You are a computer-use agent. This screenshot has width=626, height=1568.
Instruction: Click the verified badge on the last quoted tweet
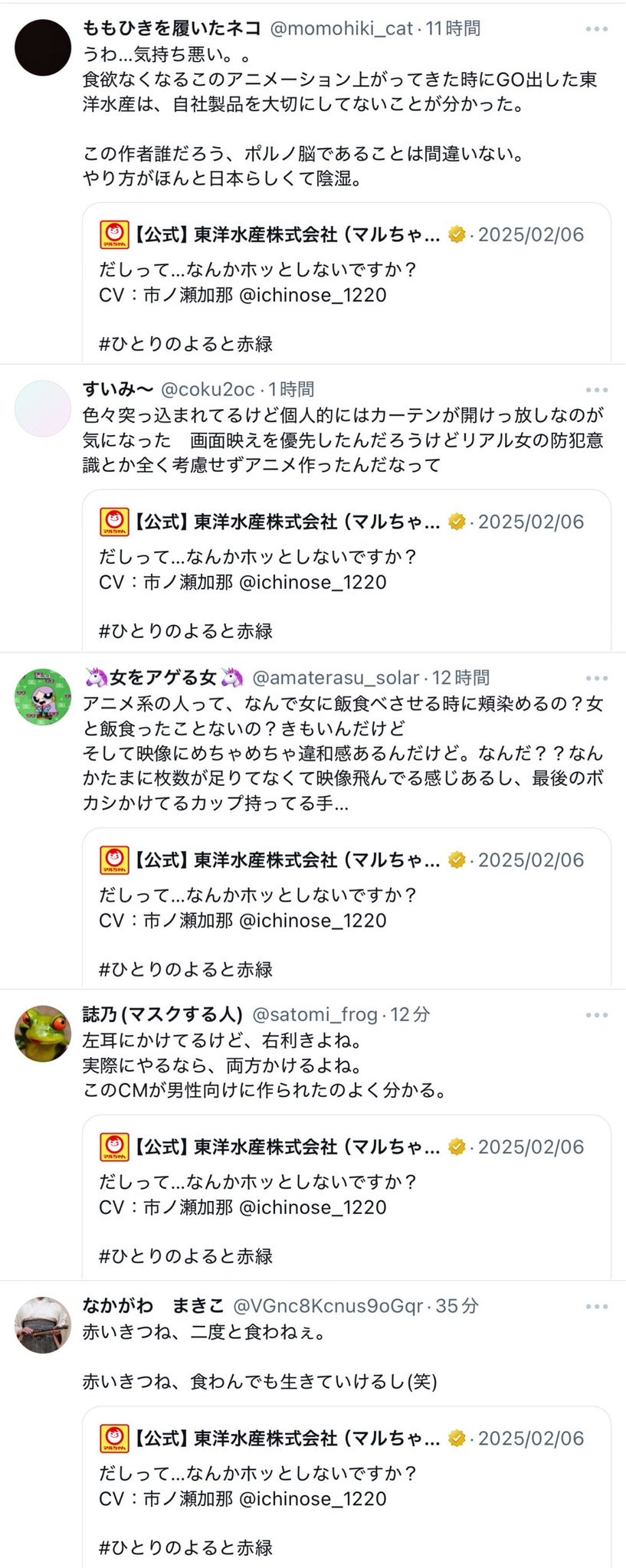(x=457, y=1439)
